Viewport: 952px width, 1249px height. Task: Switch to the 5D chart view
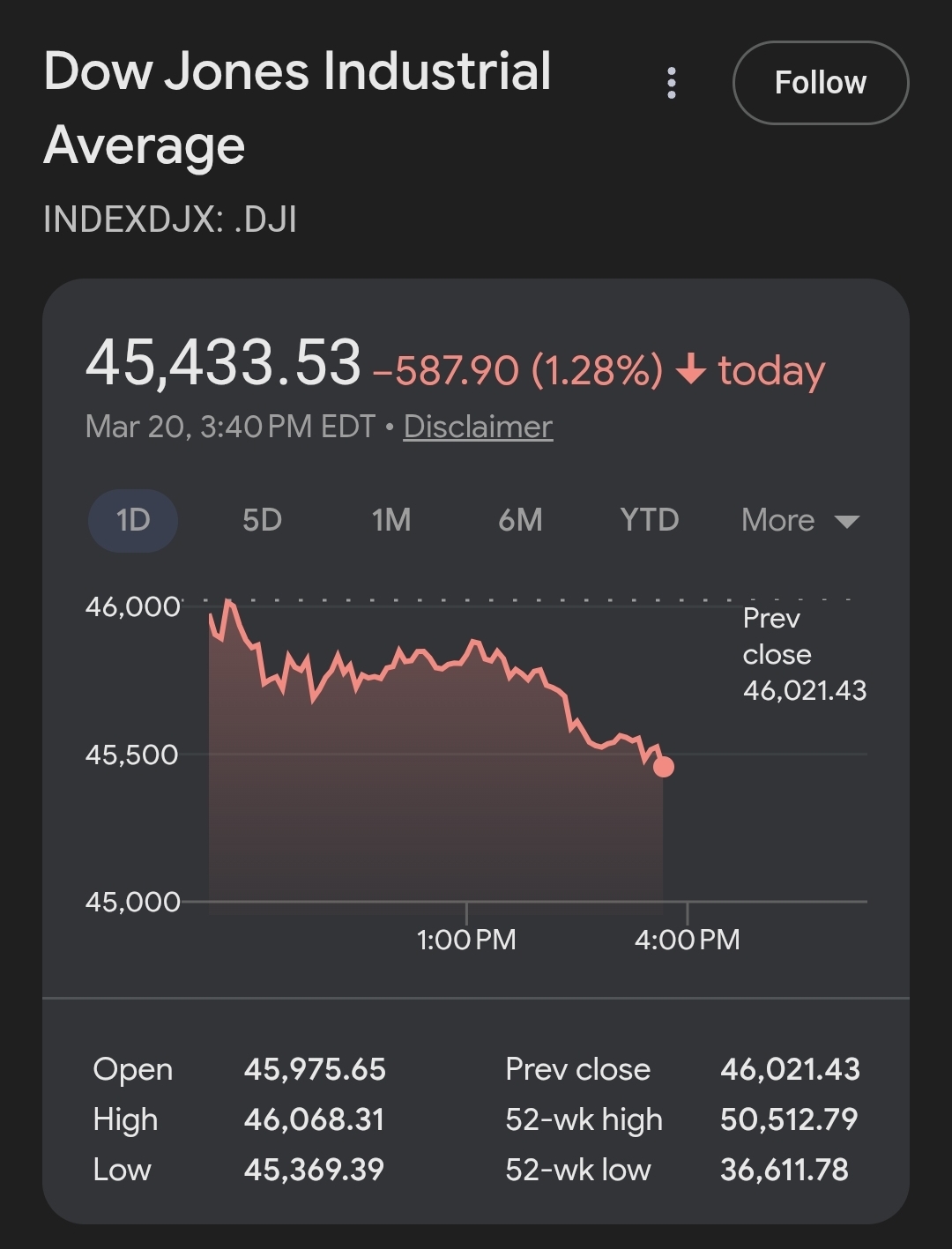(261, 520)
